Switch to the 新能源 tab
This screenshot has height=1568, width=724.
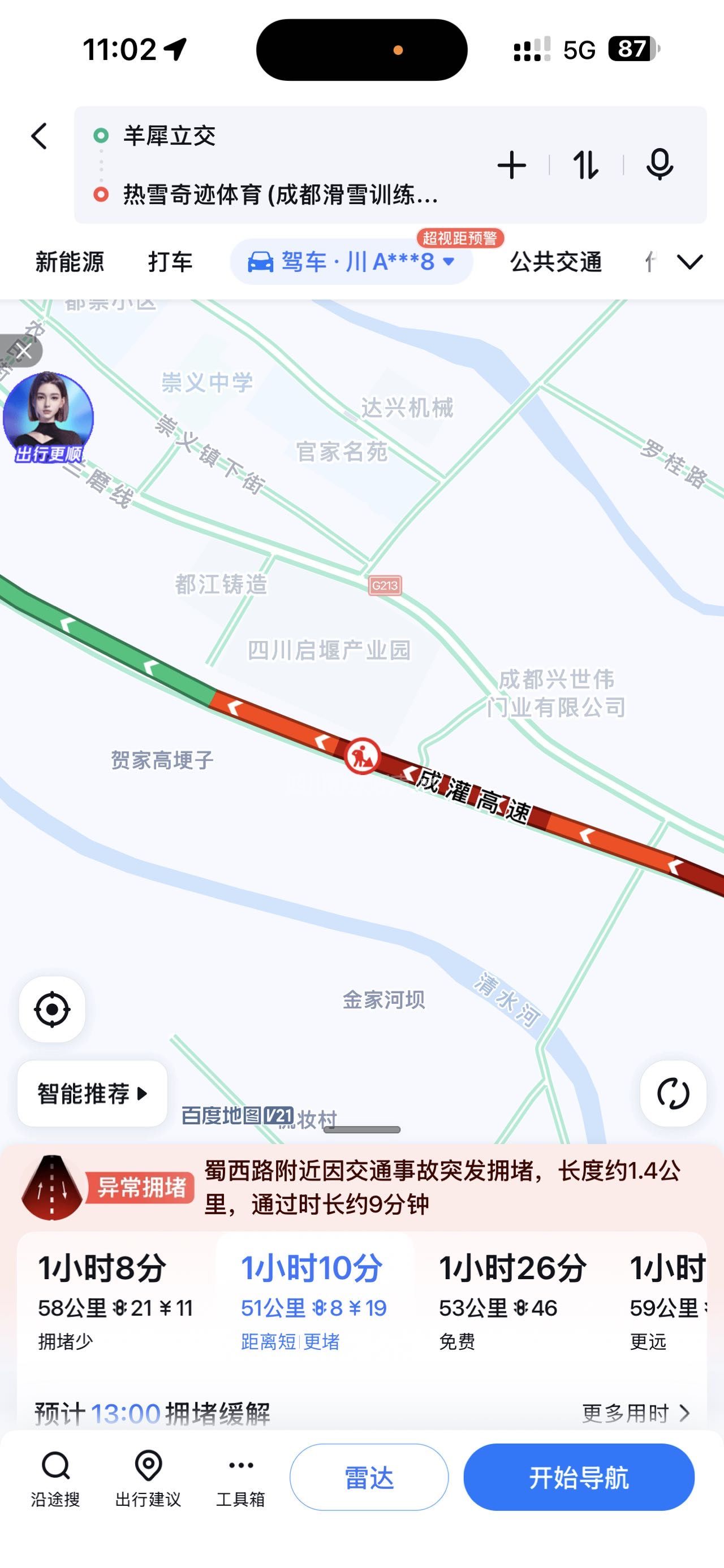(x=70, y=262)
